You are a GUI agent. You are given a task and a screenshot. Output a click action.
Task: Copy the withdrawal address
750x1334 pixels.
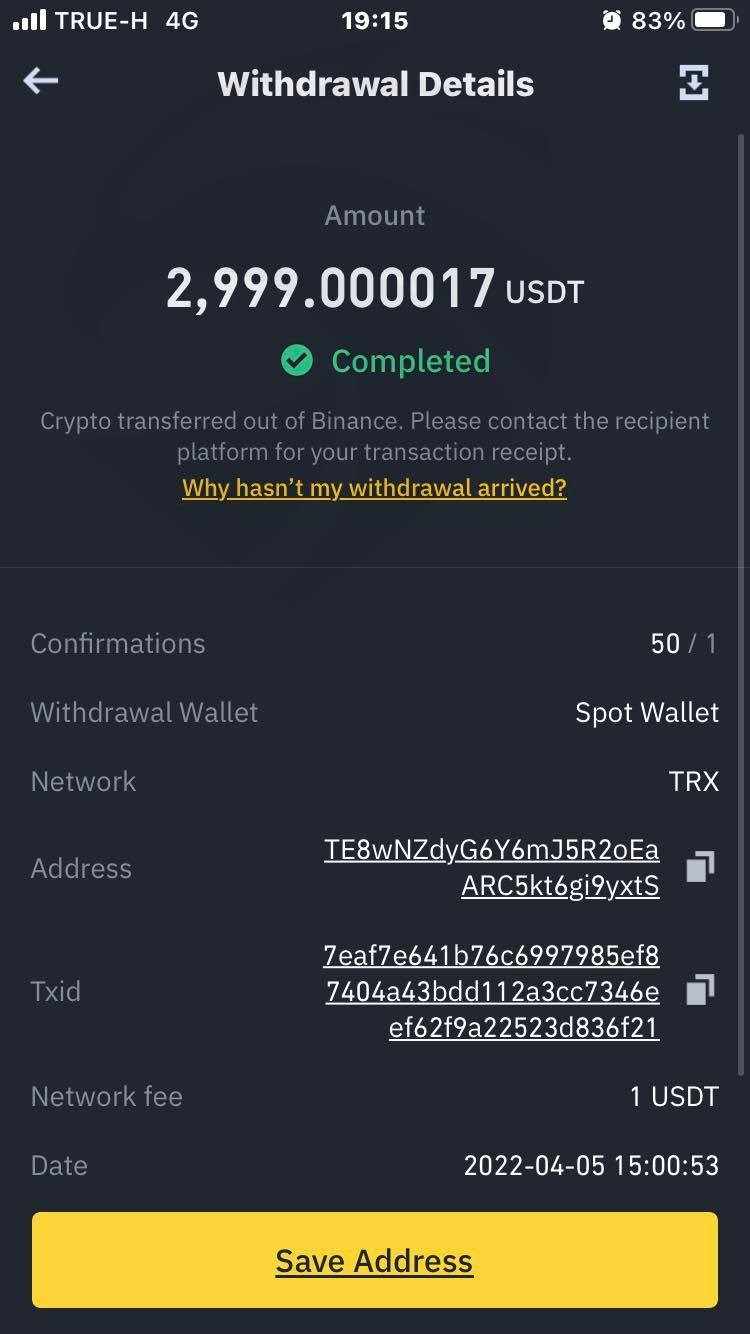tap(700, 866)
